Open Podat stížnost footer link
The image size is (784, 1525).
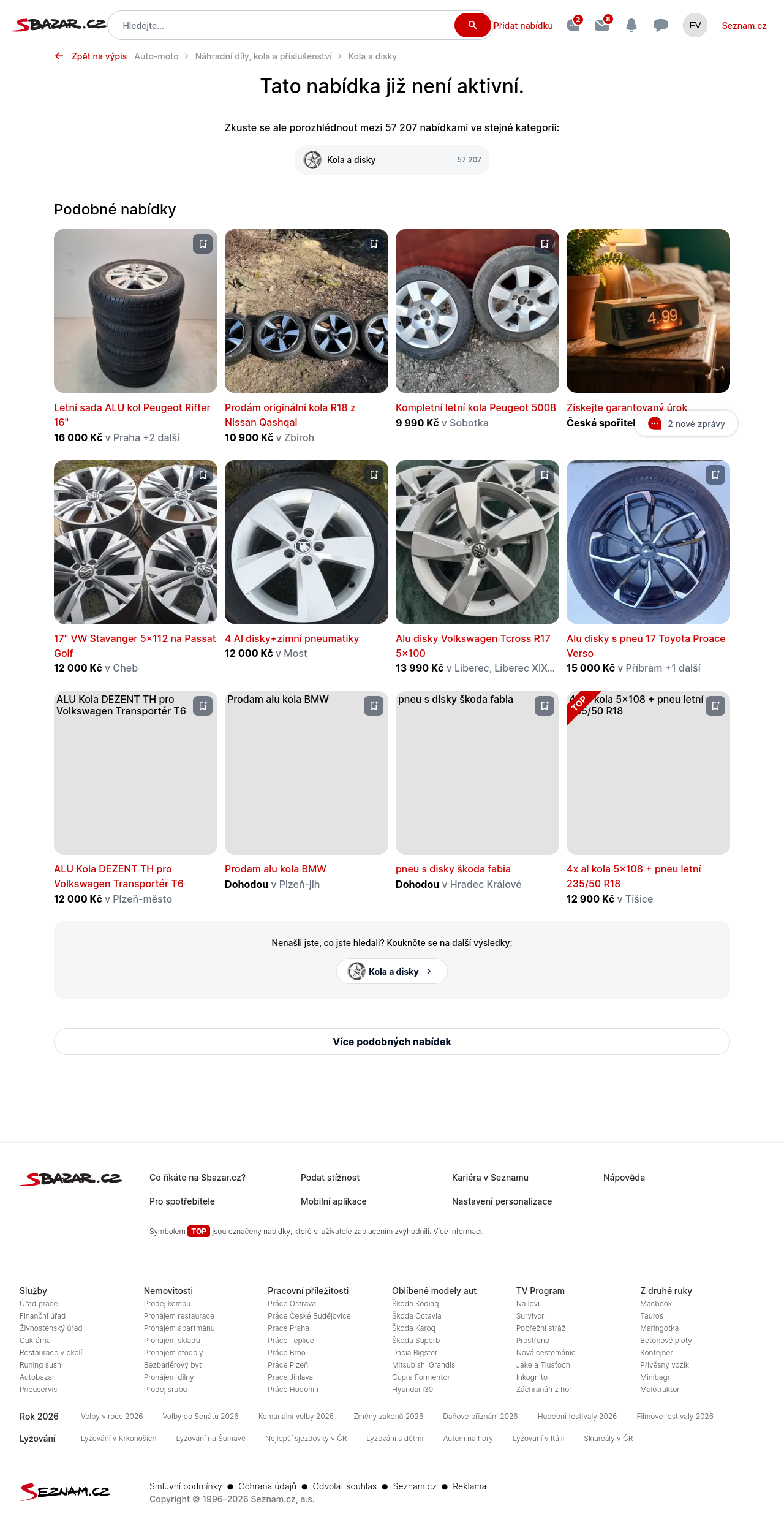(x=330, y=1178)
